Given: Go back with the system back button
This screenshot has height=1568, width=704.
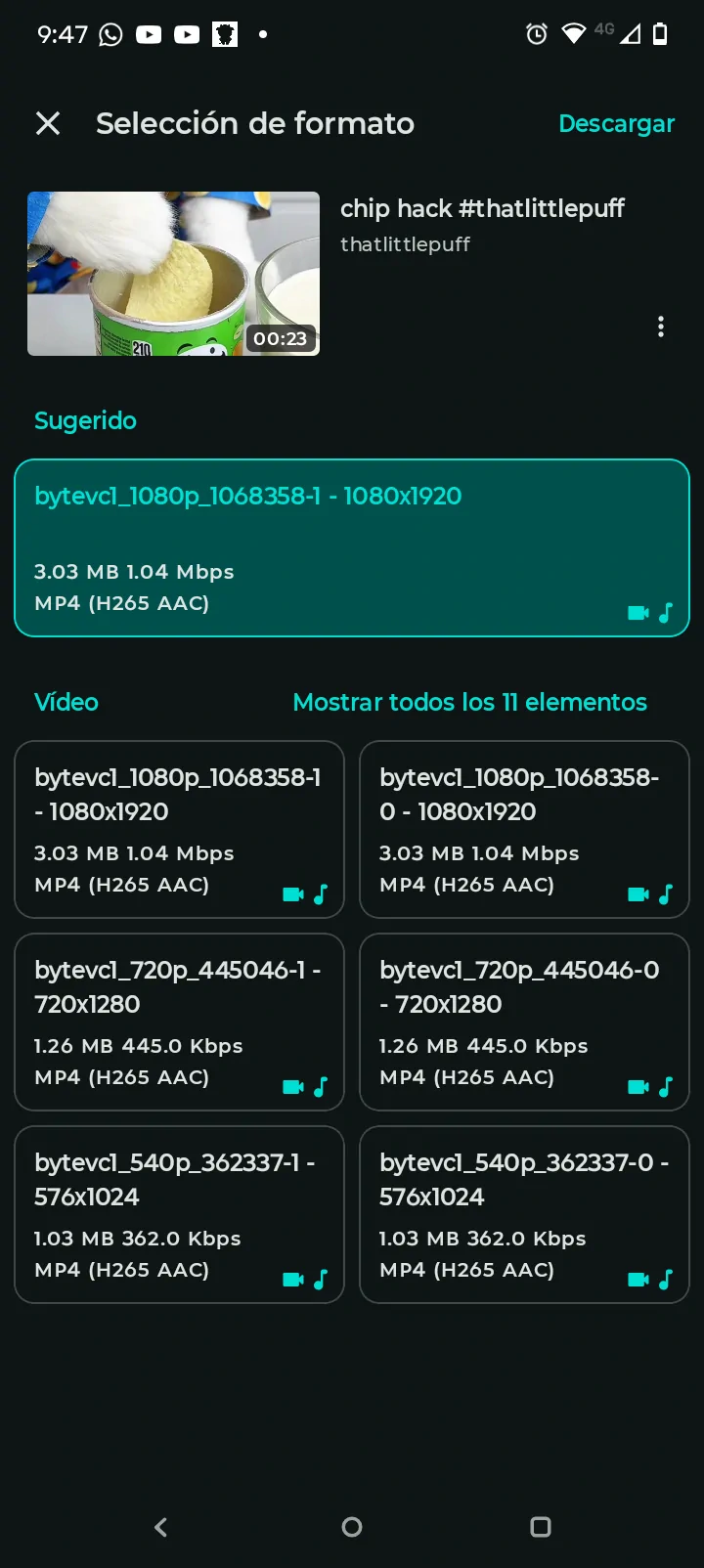Looking at the screenshot, I should point(161,1527).
